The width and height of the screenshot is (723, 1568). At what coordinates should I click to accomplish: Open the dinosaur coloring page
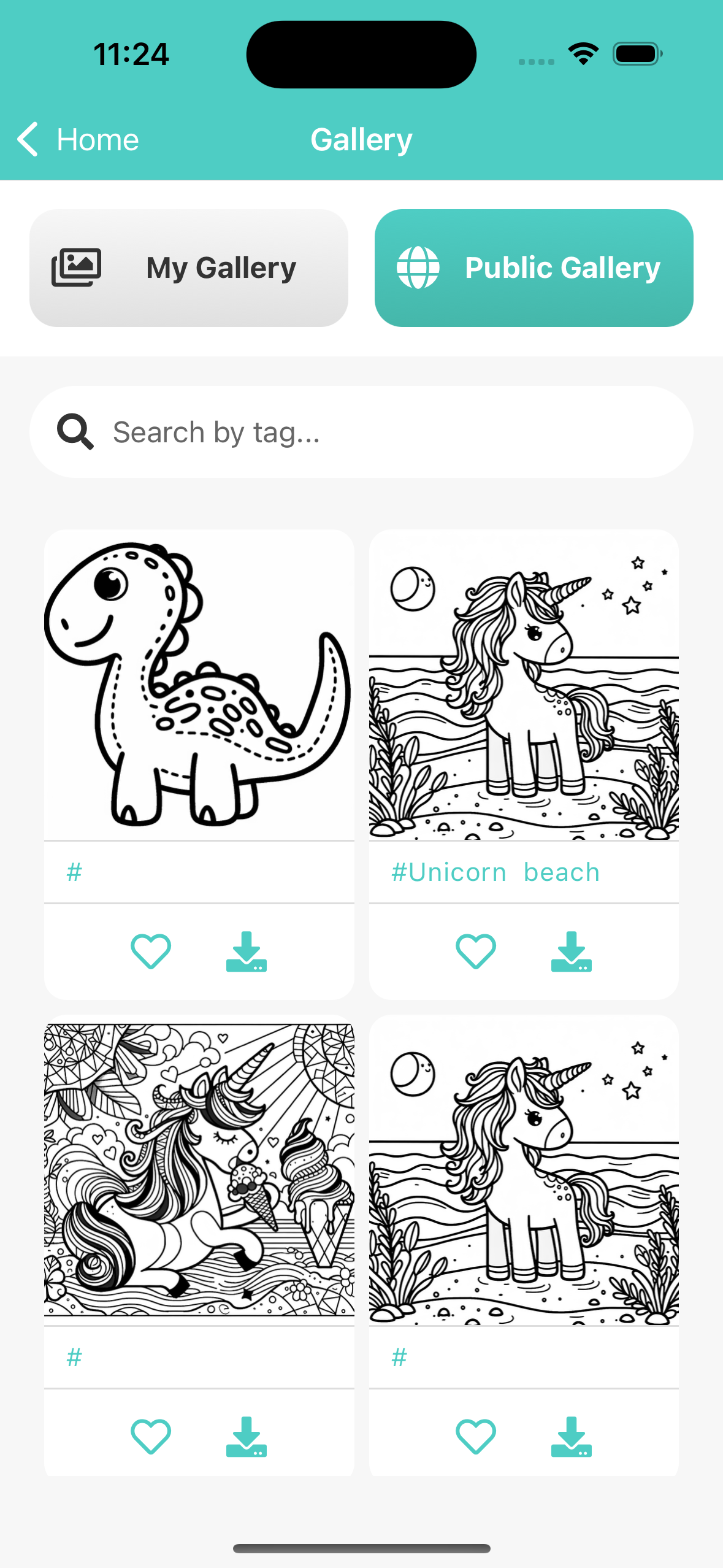pyautogui.click(x=199, y=684)
